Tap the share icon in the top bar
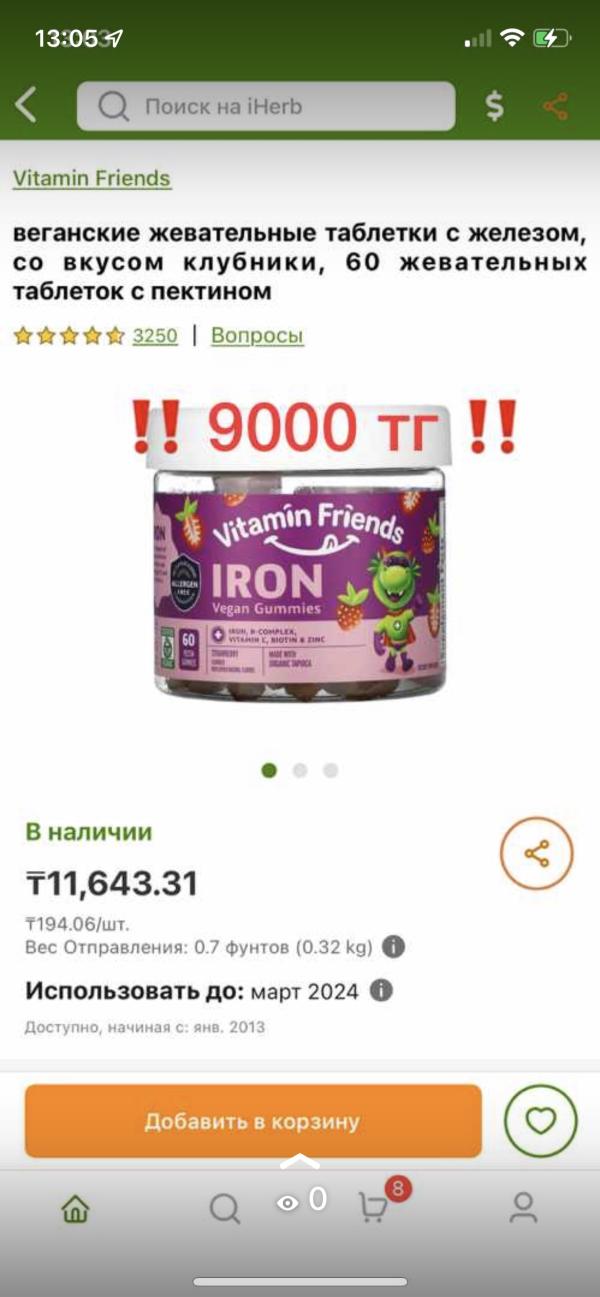The width and height of the screenshot is (600, 1297). coord(555,106)
